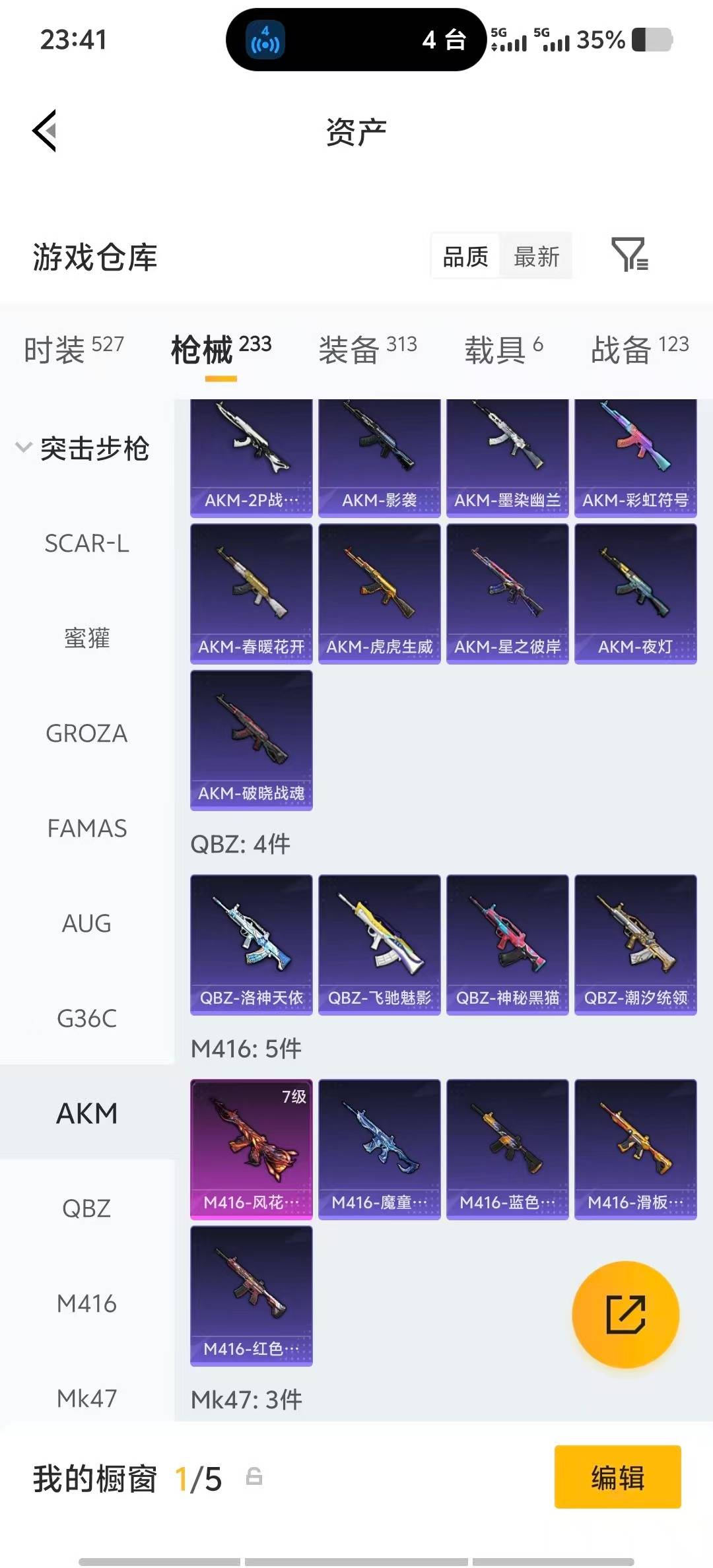Screen dimensions: 713x1568
Task: Select the AKM category in the sidebar
Action: (86, 1113)
